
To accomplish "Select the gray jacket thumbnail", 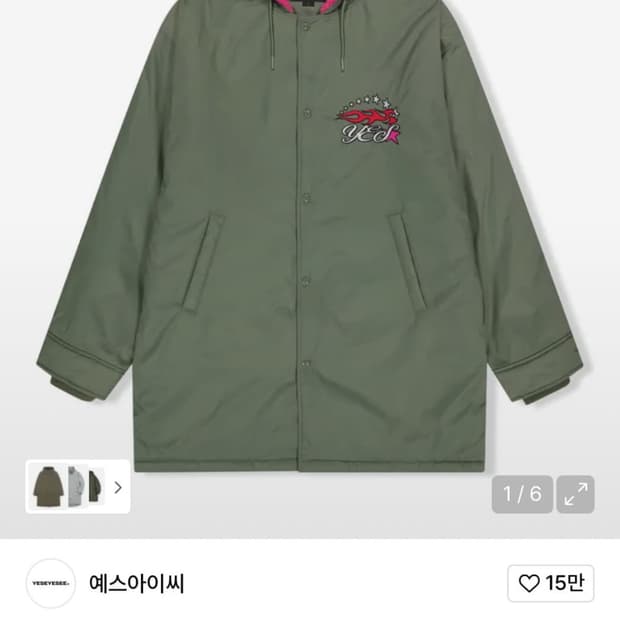I will (x=77, y=487).
